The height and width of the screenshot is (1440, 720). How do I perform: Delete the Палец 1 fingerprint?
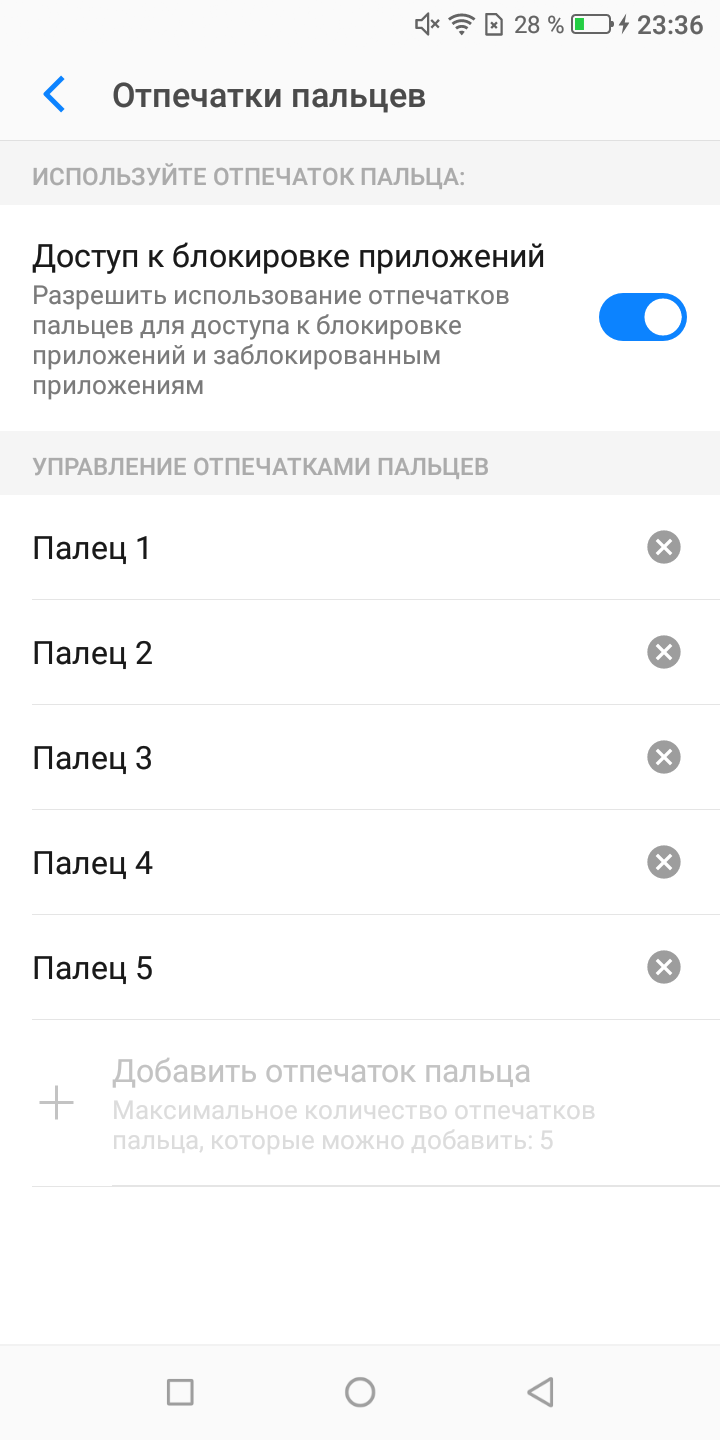tap(663, 547)
